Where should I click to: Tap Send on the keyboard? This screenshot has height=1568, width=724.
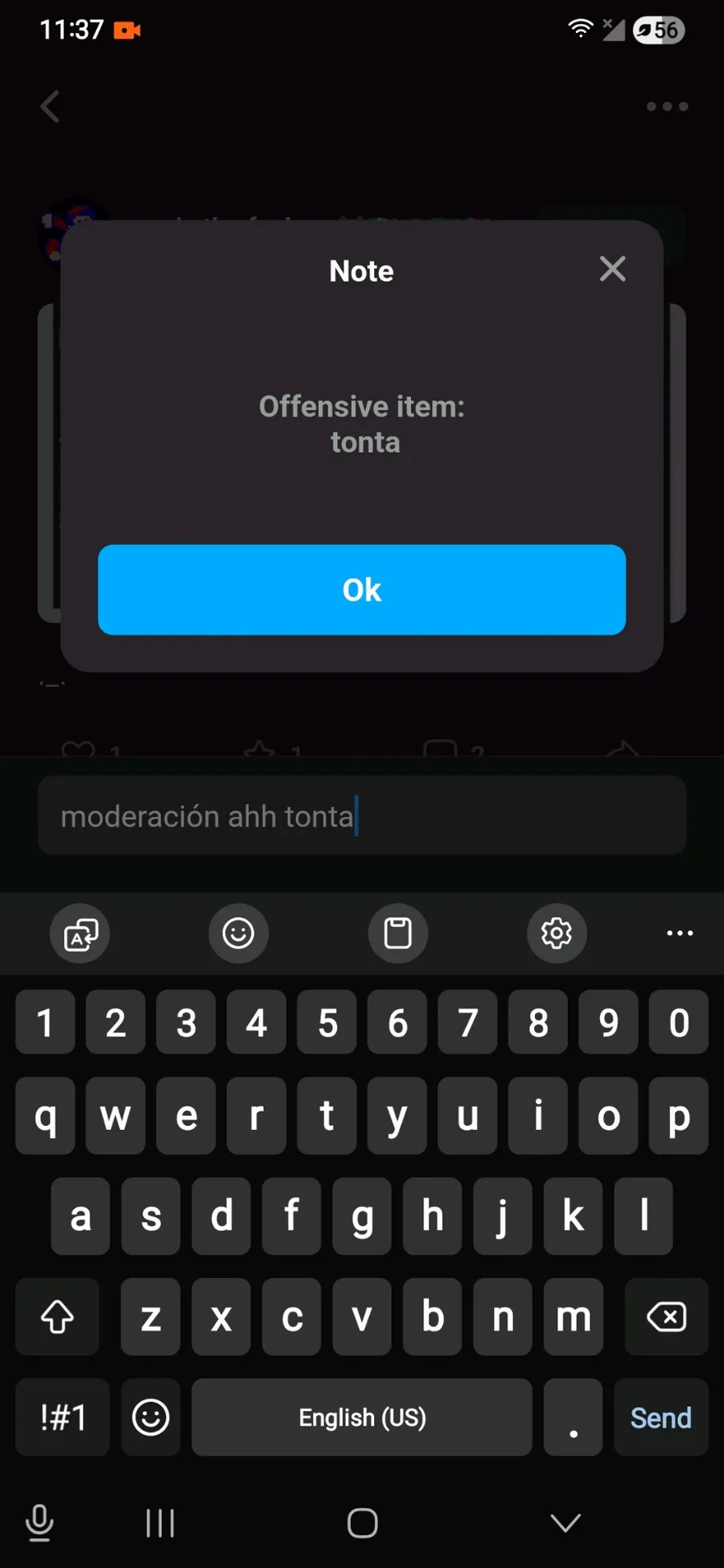pyautogui.click(x=660, y=1418)
